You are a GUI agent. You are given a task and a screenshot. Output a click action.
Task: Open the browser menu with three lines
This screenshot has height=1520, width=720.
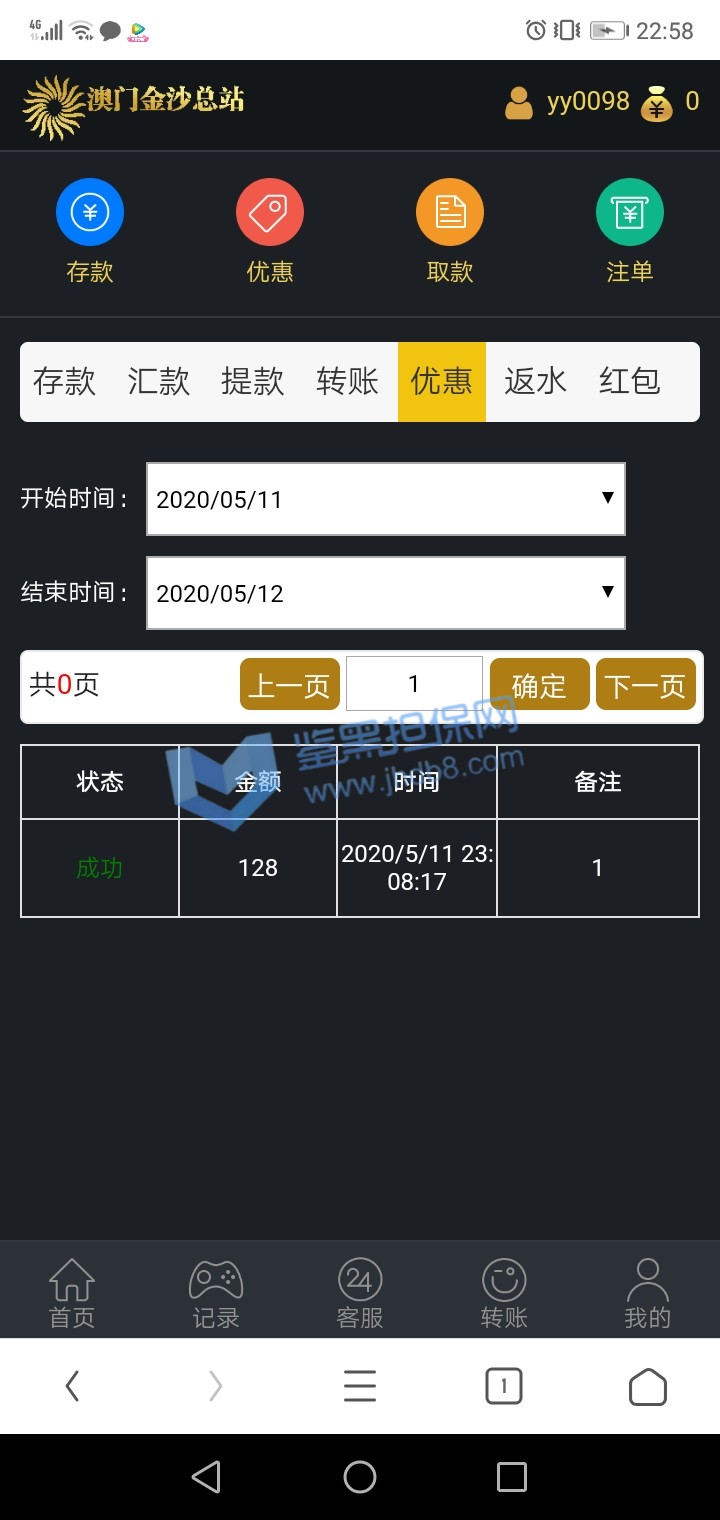pyautogui.click(x=360, y=1386)
